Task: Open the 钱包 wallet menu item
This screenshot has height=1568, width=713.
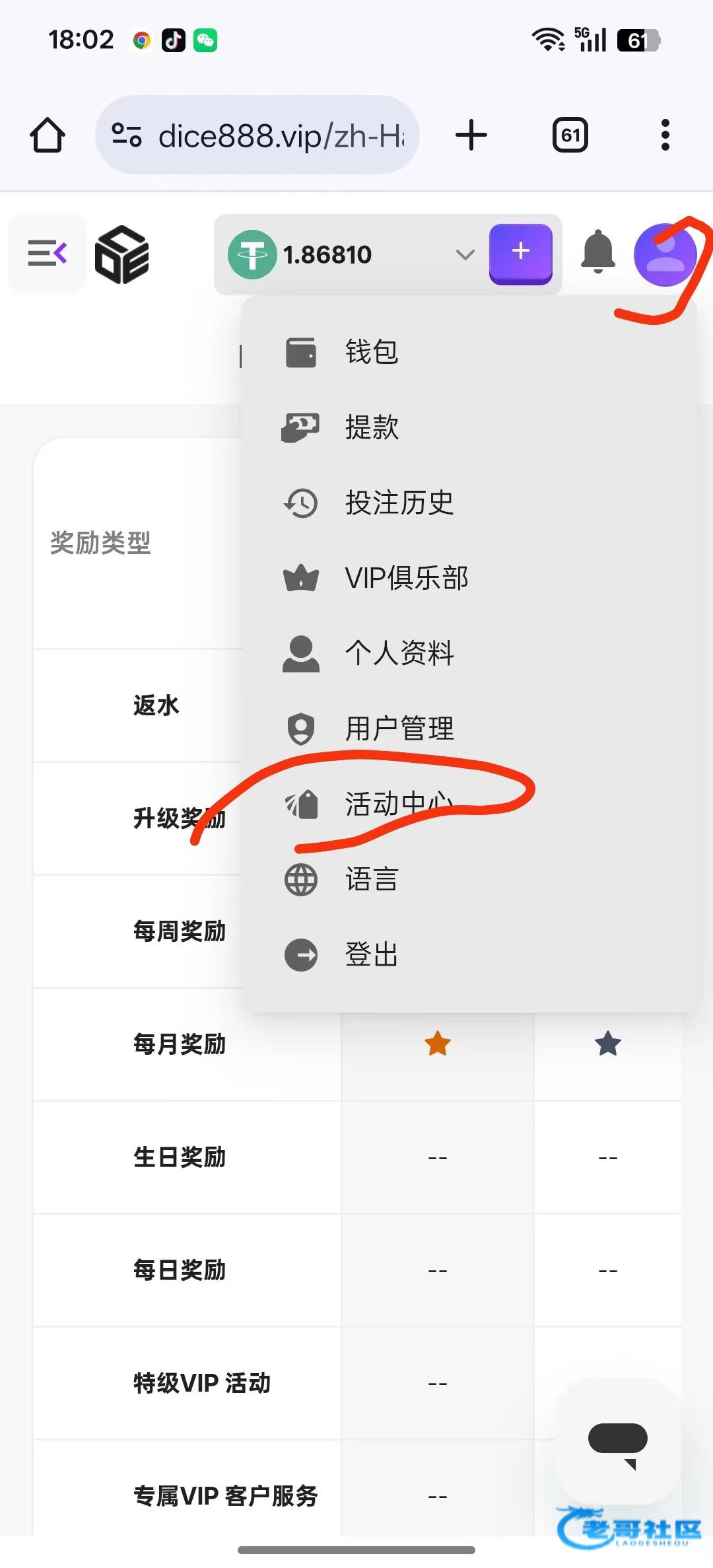Action: pos(371,352)
